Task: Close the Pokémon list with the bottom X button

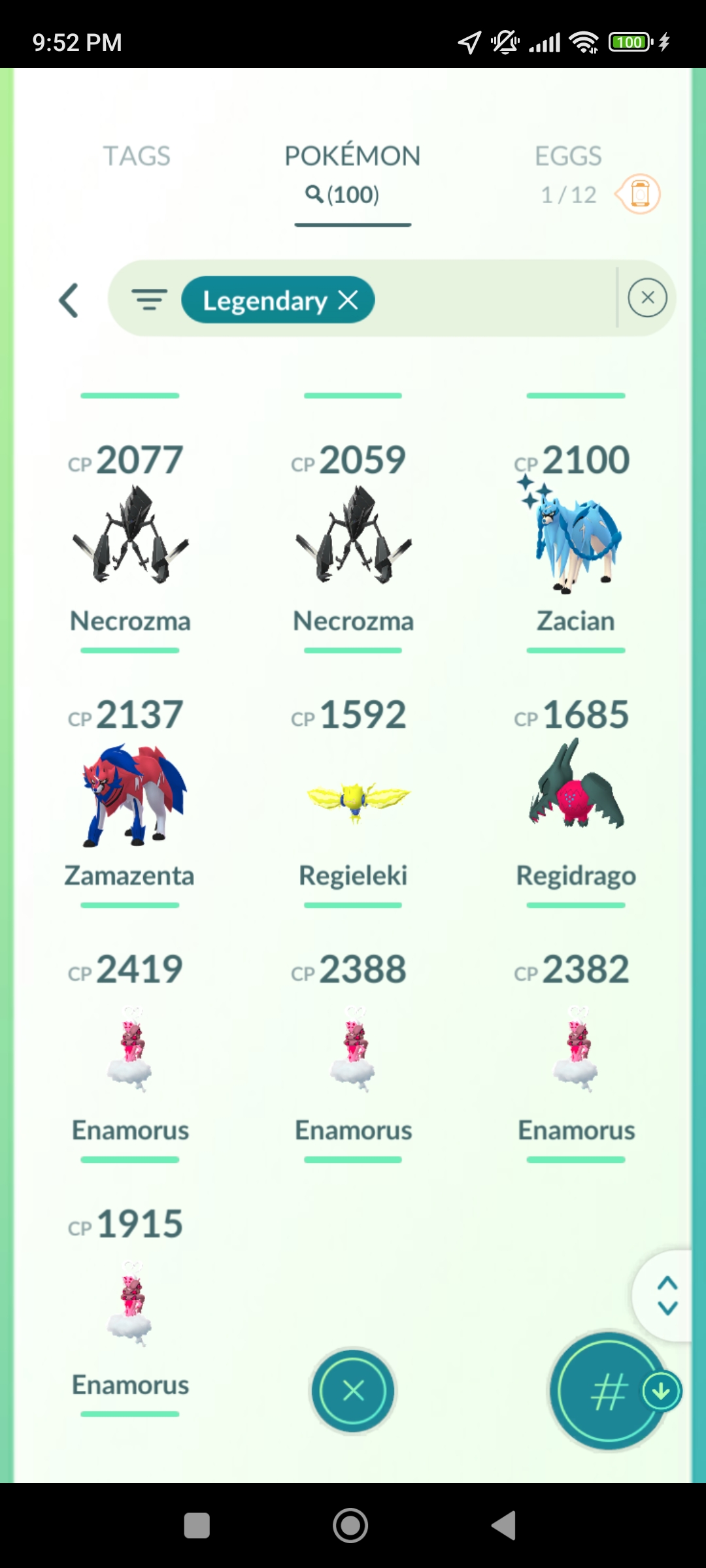Action: tap(353, 1391)
